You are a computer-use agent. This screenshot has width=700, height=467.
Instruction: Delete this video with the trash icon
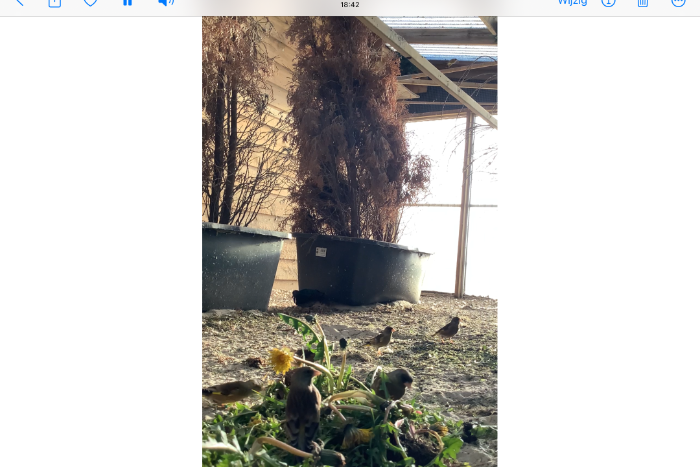click(x=643, y=3)
